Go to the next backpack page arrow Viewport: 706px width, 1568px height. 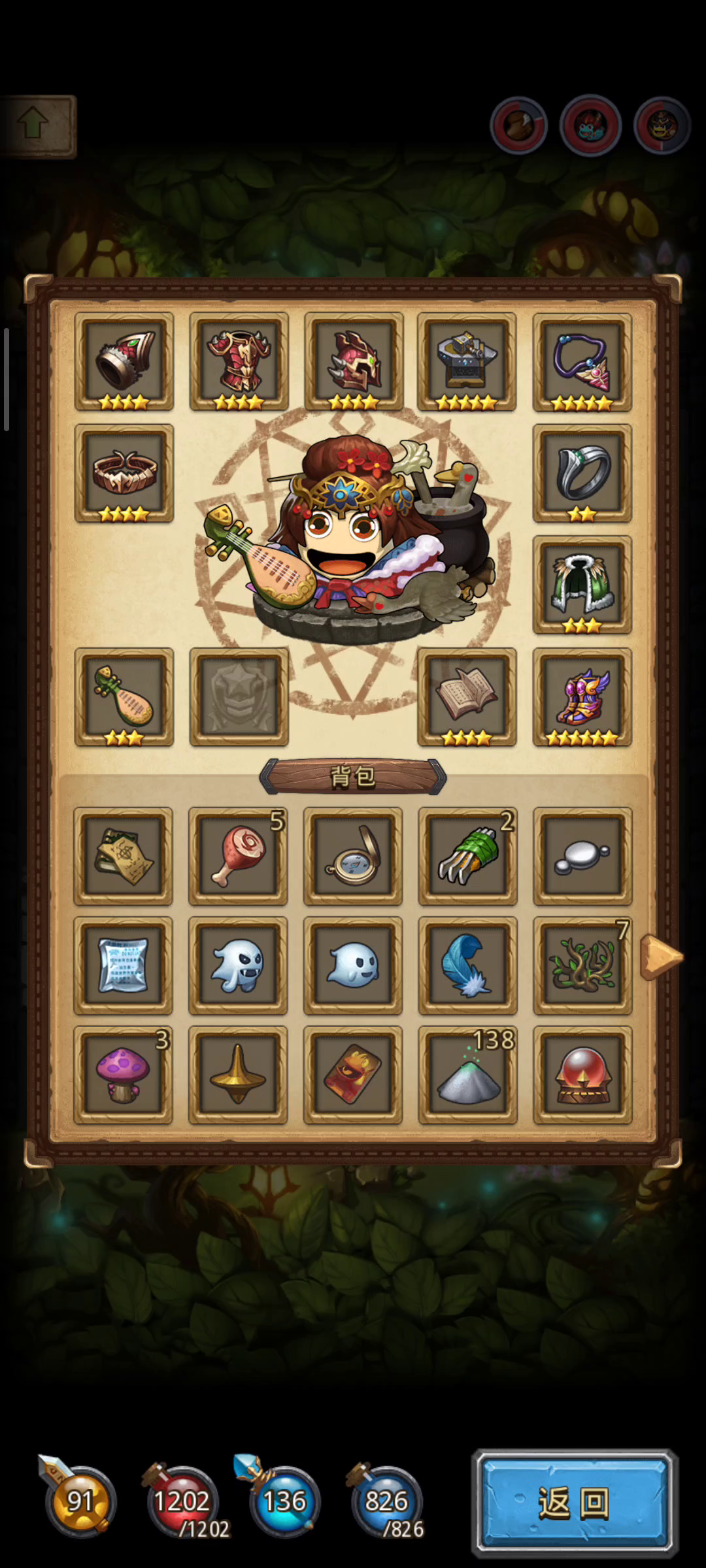[x=661, y=958]
